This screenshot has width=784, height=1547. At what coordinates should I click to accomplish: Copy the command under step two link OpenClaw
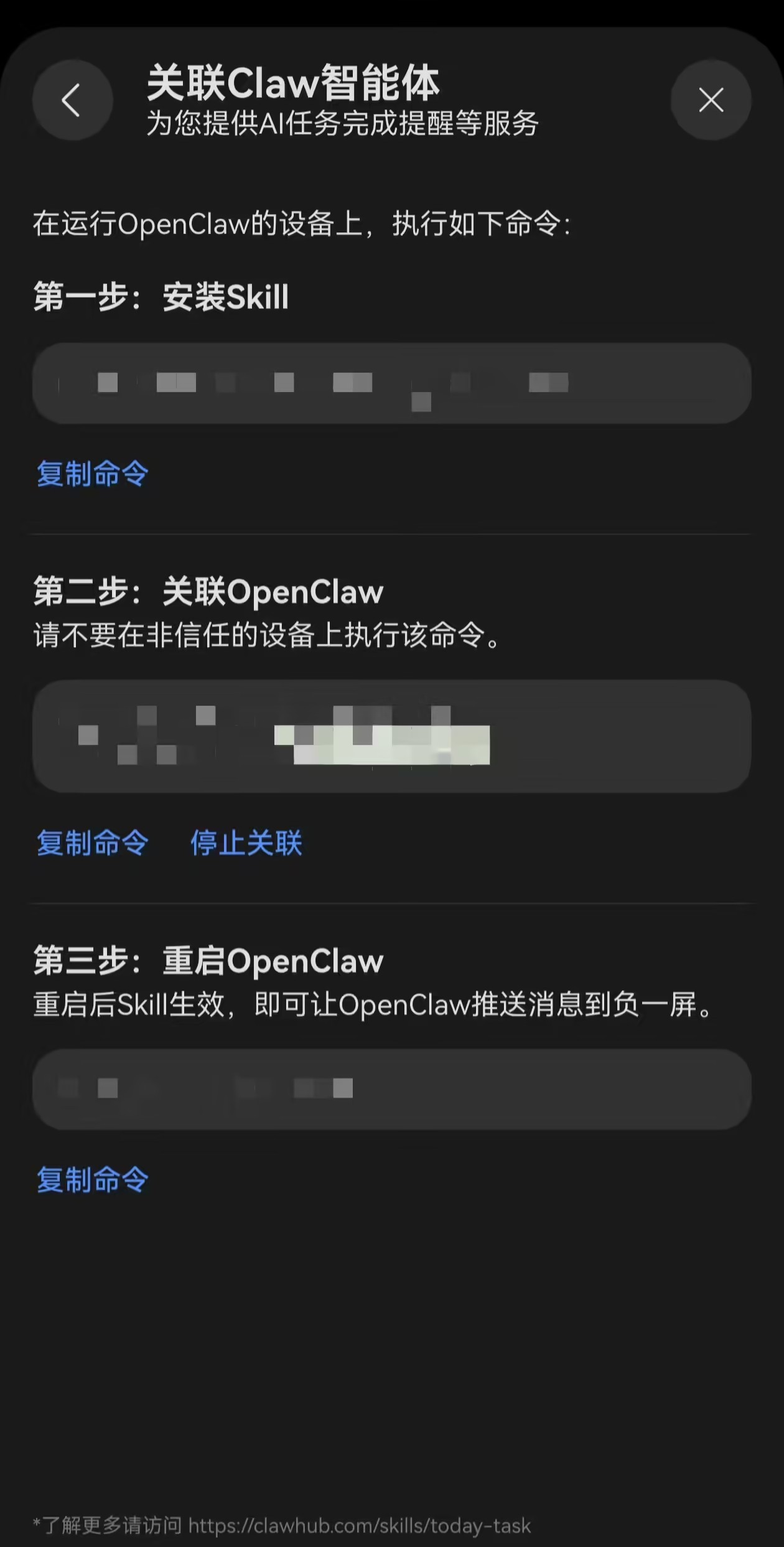click(x=92, y=844)
